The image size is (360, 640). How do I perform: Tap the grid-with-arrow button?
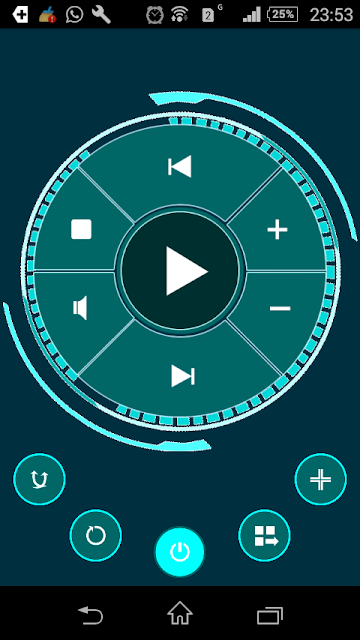[264, 535]
